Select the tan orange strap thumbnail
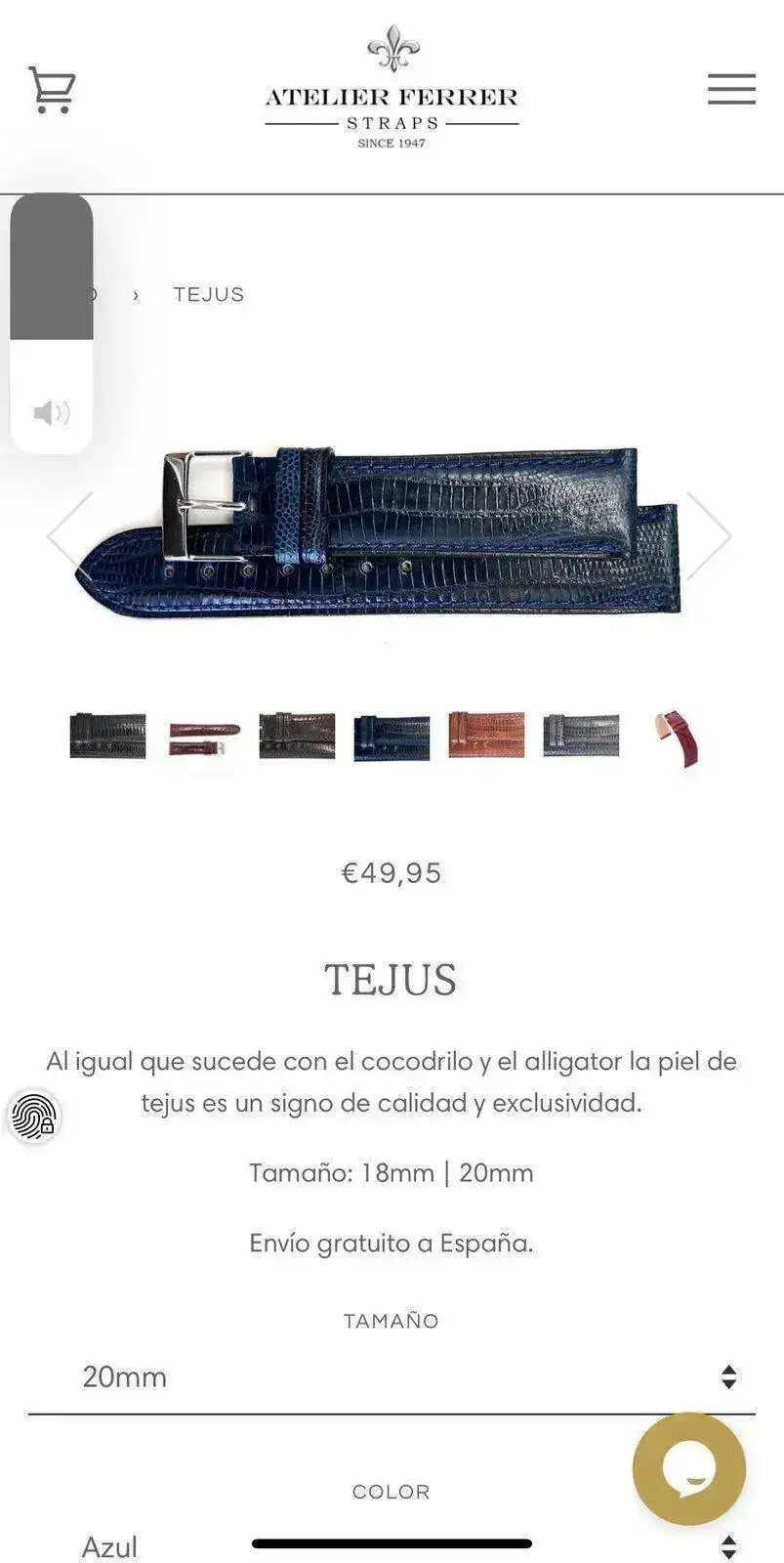This screenshot has width=784, height=1563. pyautogui.click(x=486, y=735)
